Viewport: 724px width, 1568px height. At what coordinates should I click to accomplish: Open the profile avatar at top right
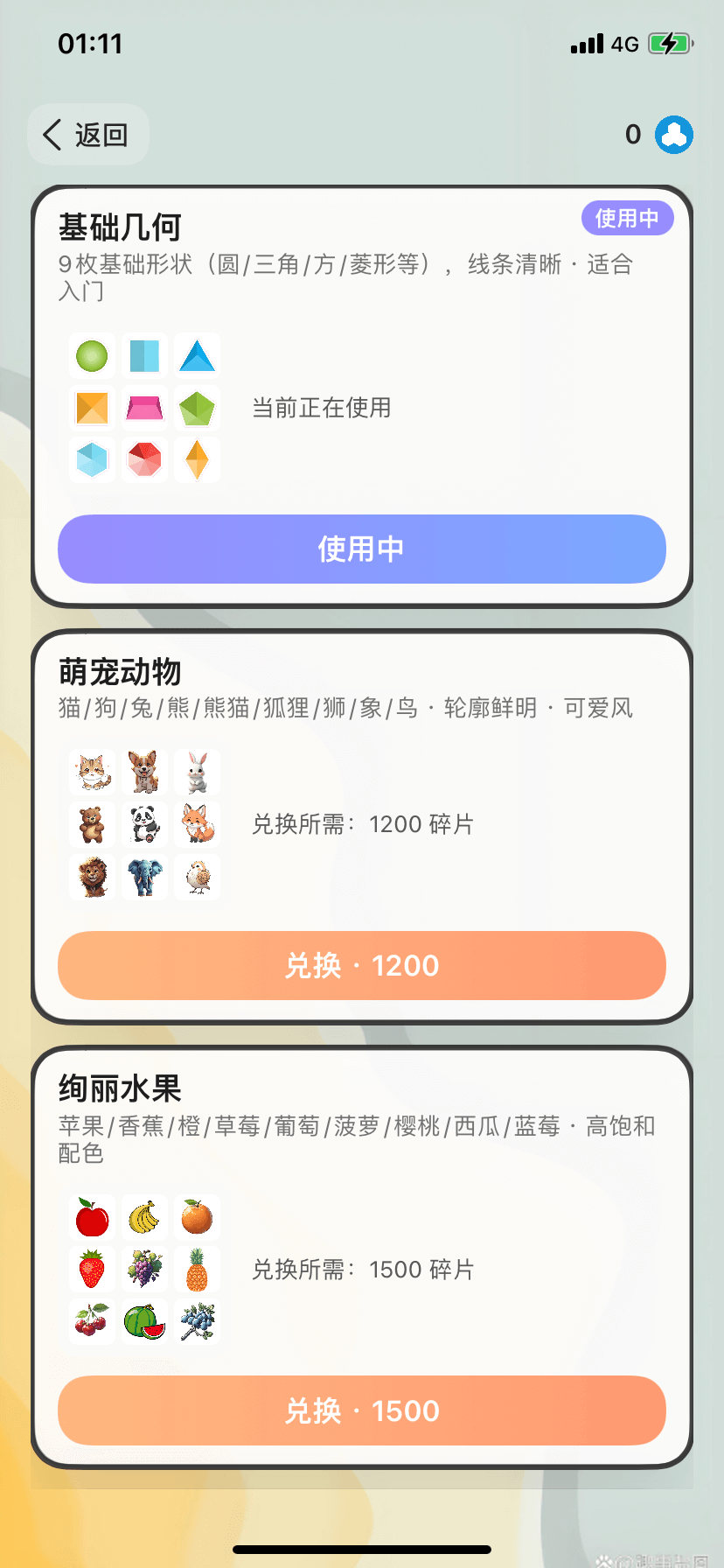pyautogui.click(x=673, y=134)
